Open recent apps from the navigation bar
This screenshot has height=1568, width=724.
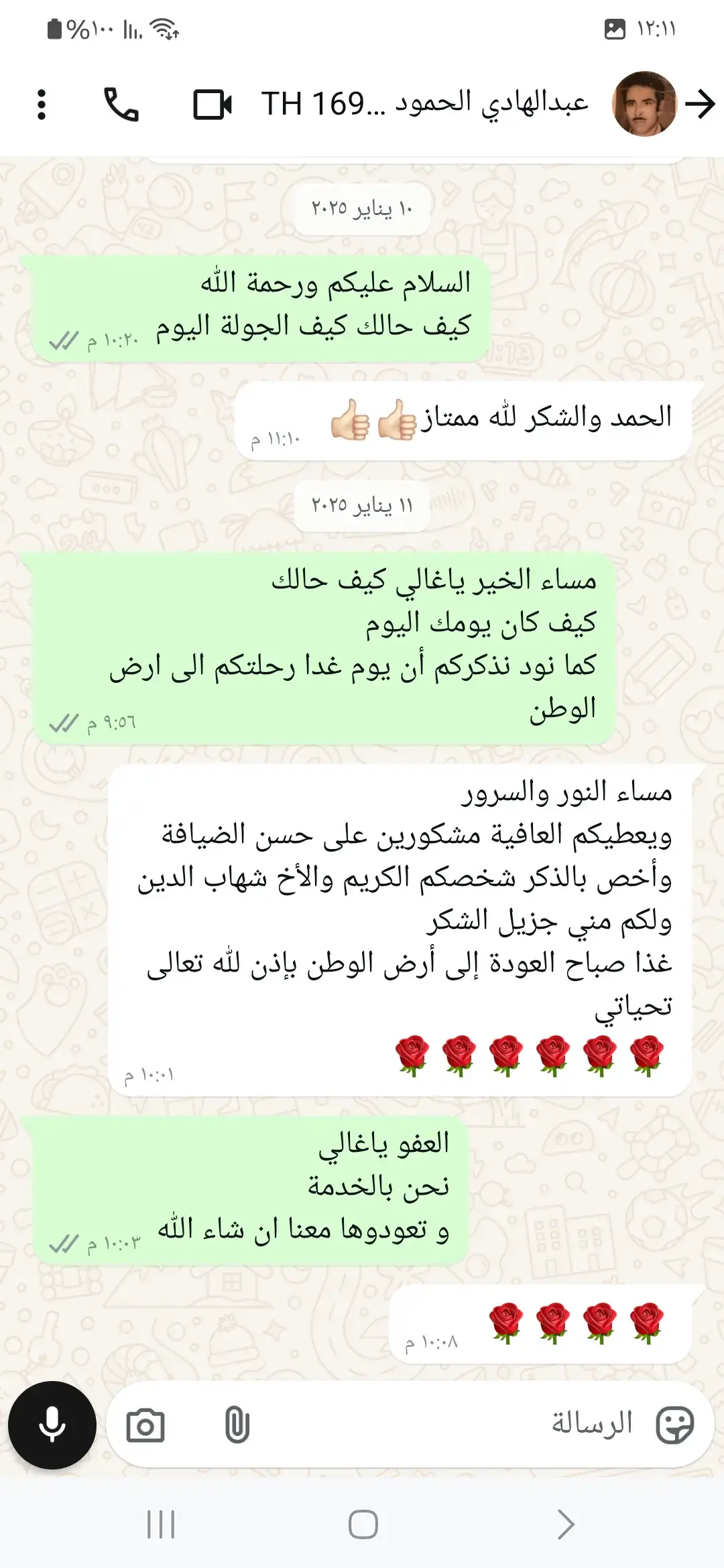click(161, 1524)
